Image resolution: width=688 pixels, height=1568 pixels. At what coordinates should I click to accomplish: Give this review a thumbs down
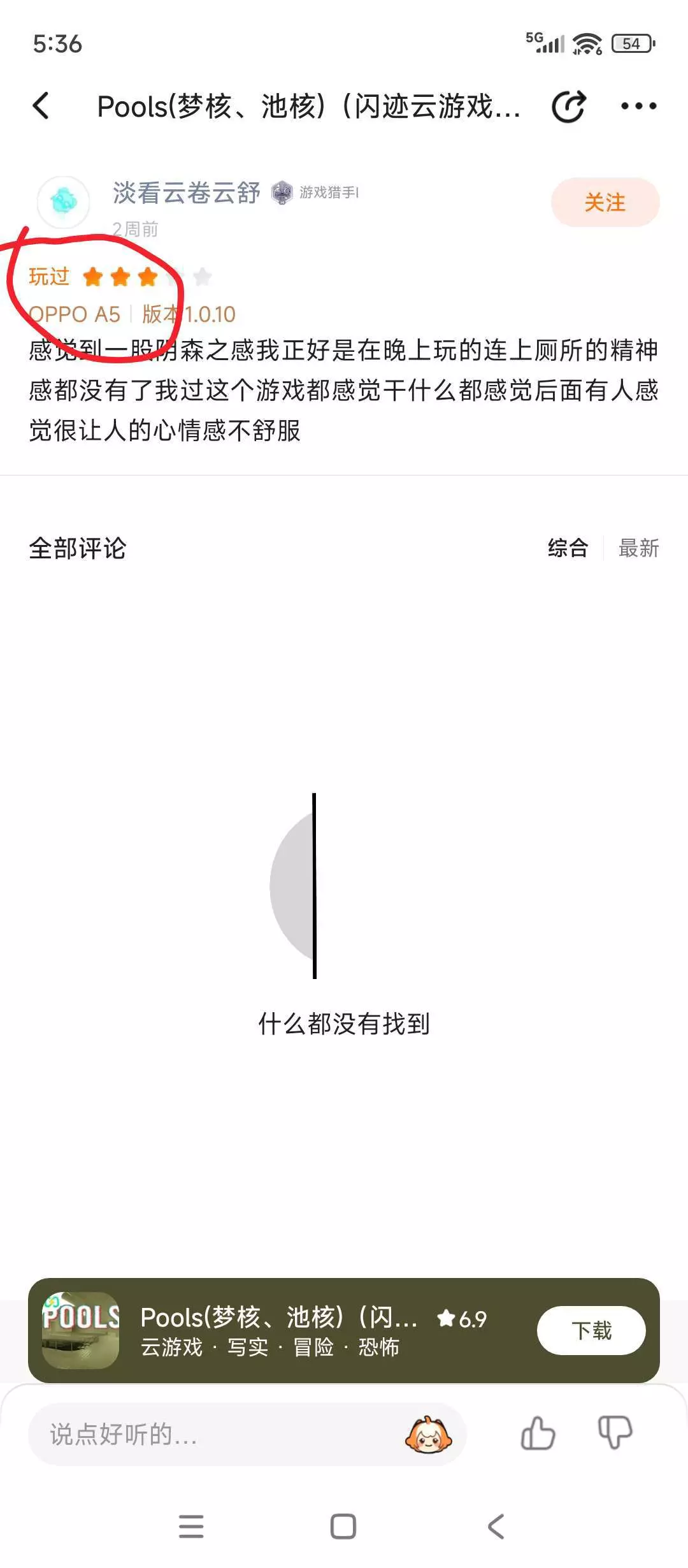[x=615, y=1434]
